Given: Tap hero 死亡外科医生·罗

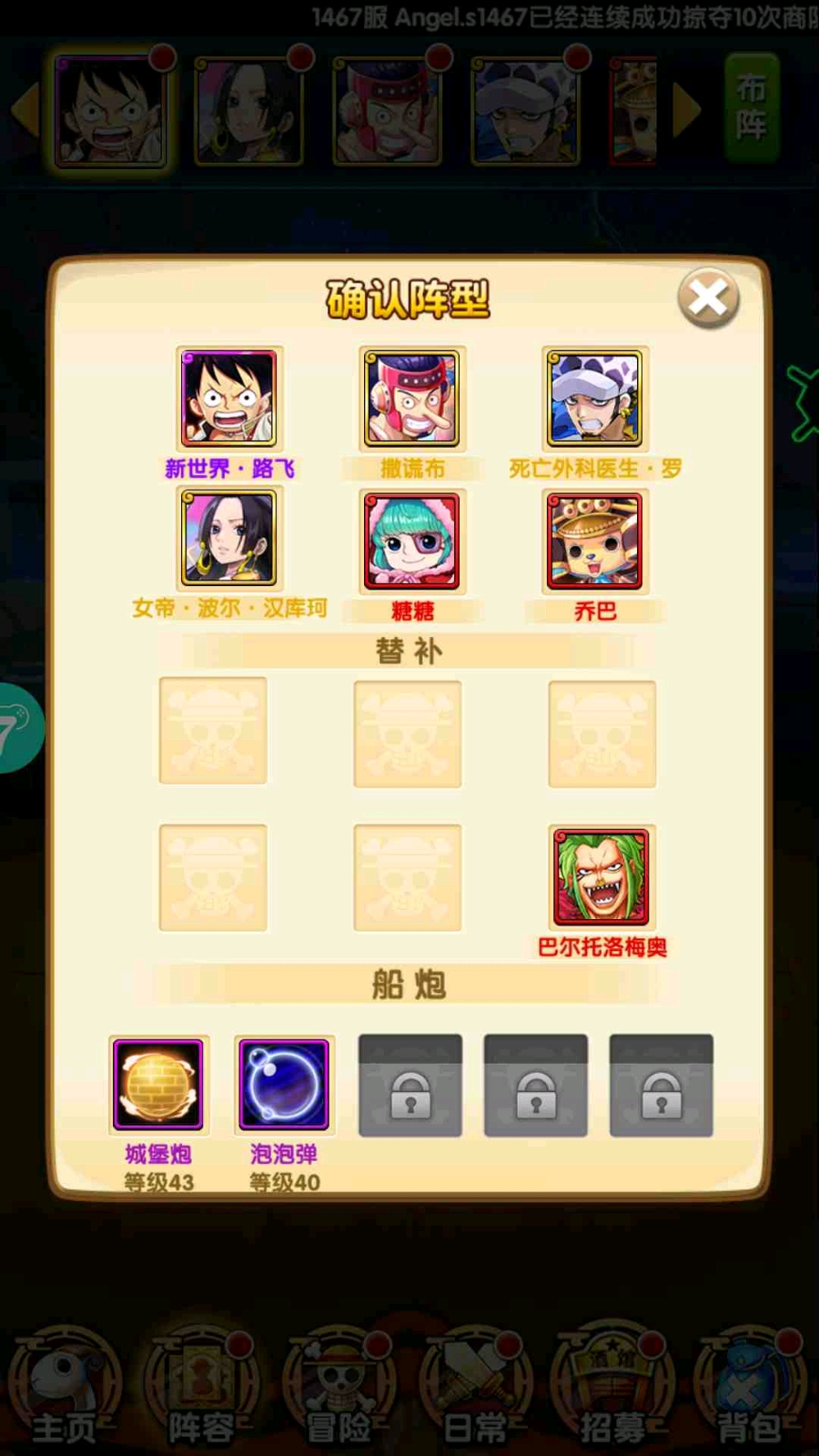Looking at the screenshot, I should pyautogui.click(x=594, y=399).
